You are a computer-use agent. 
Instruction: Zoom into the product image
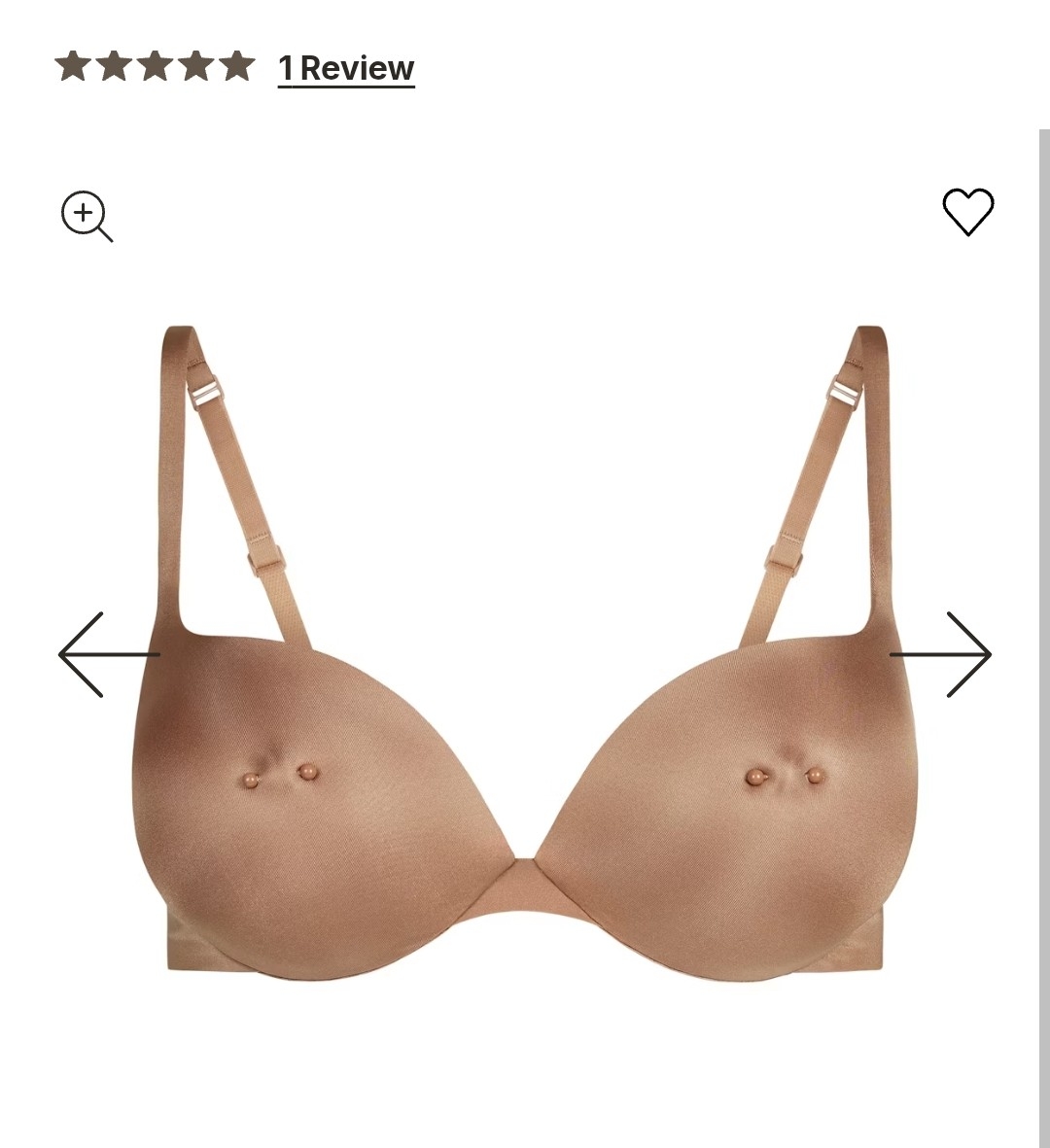(87, 215)
